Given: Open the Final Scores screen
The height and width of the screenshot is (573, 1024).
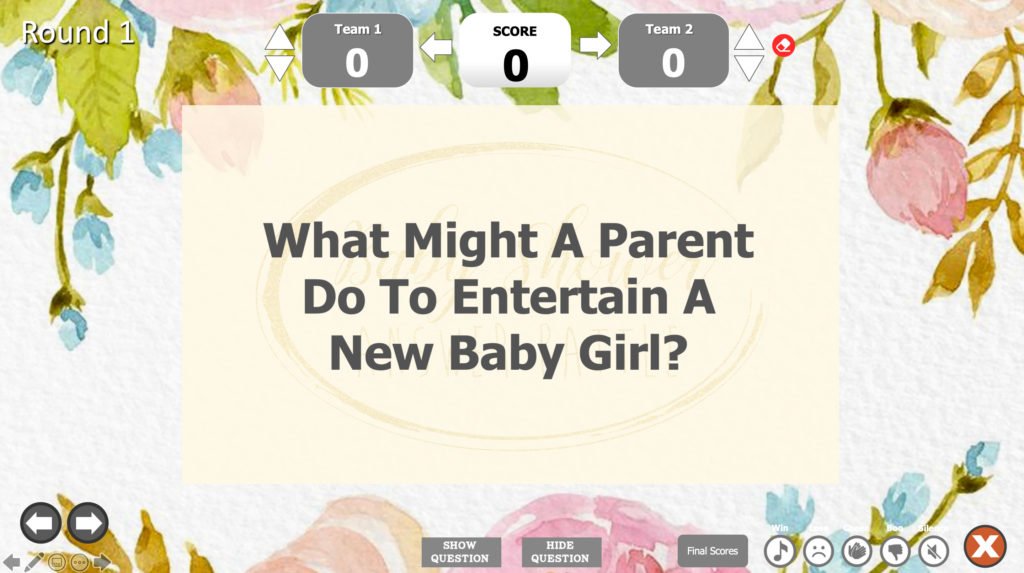Looking at the screenshot, I should [x=712, y=551].
